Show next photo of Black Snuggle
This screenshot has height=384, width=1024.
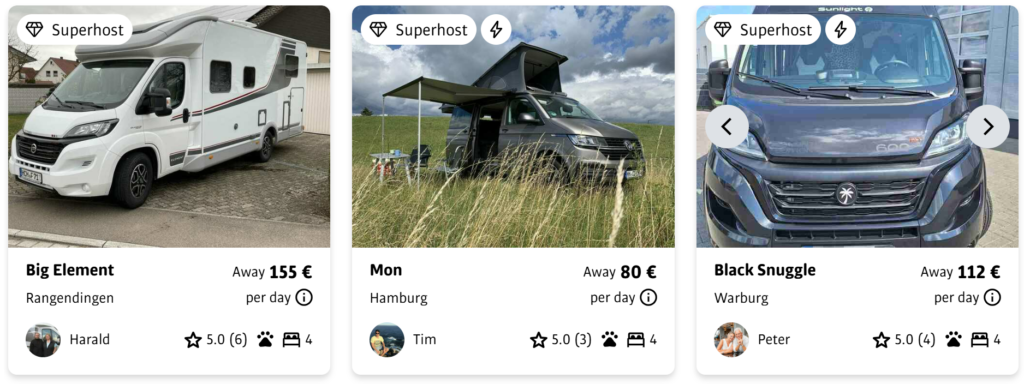(x=987, y=127)
